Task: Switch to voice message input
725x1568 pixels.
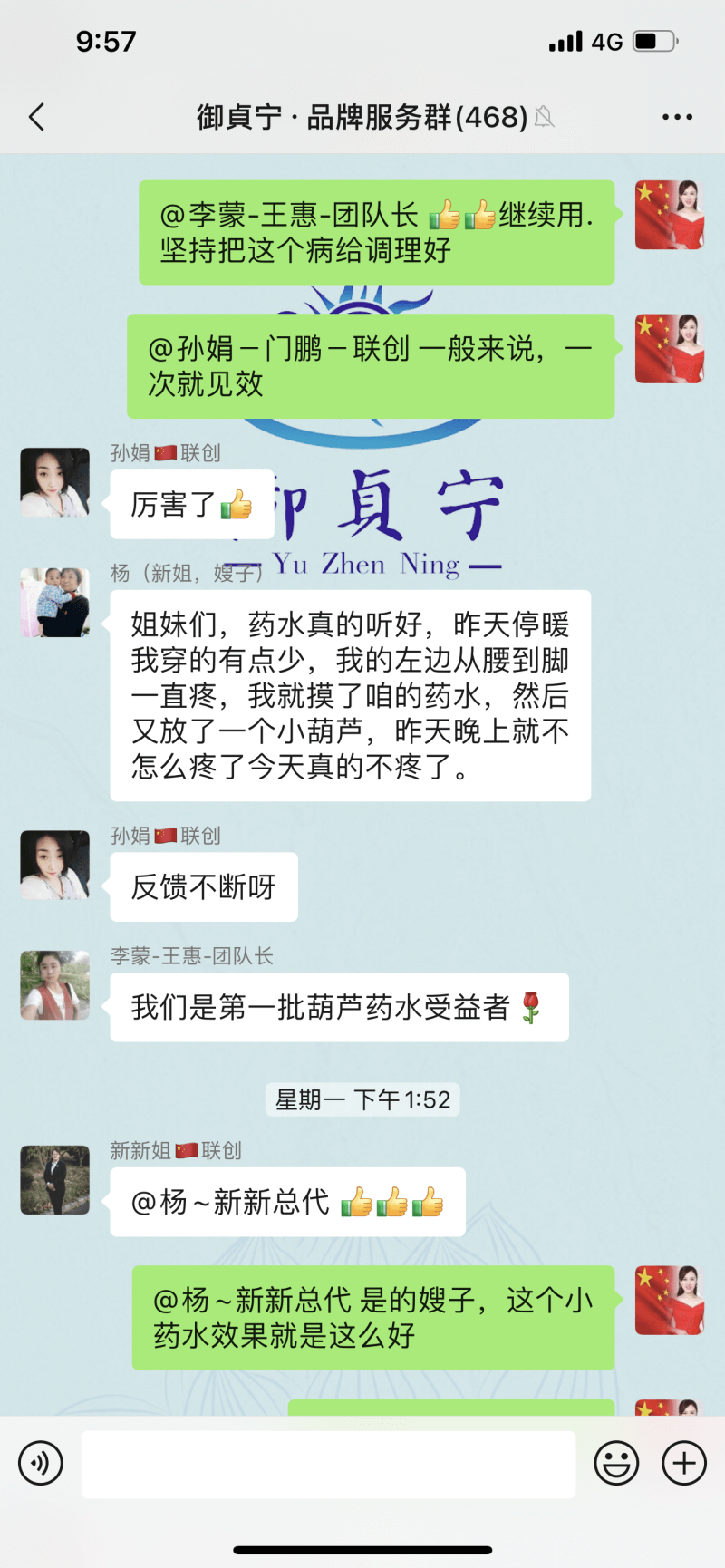Action: tap(41, 1463)
